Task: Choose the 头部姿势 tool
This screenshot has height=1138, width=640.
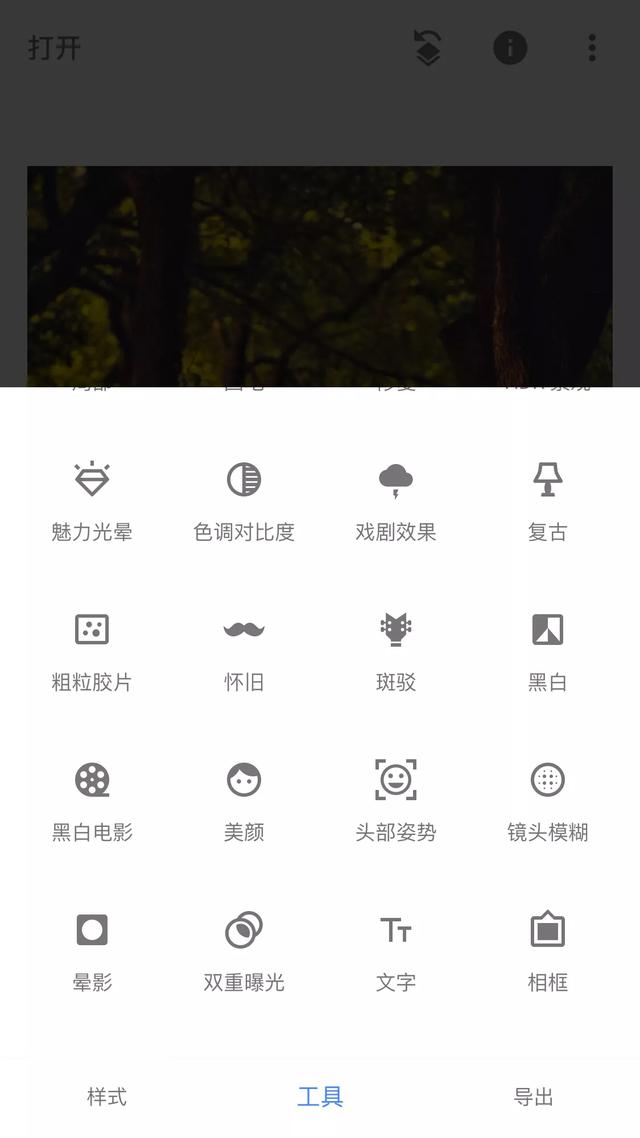Action: tap(396, 800)
